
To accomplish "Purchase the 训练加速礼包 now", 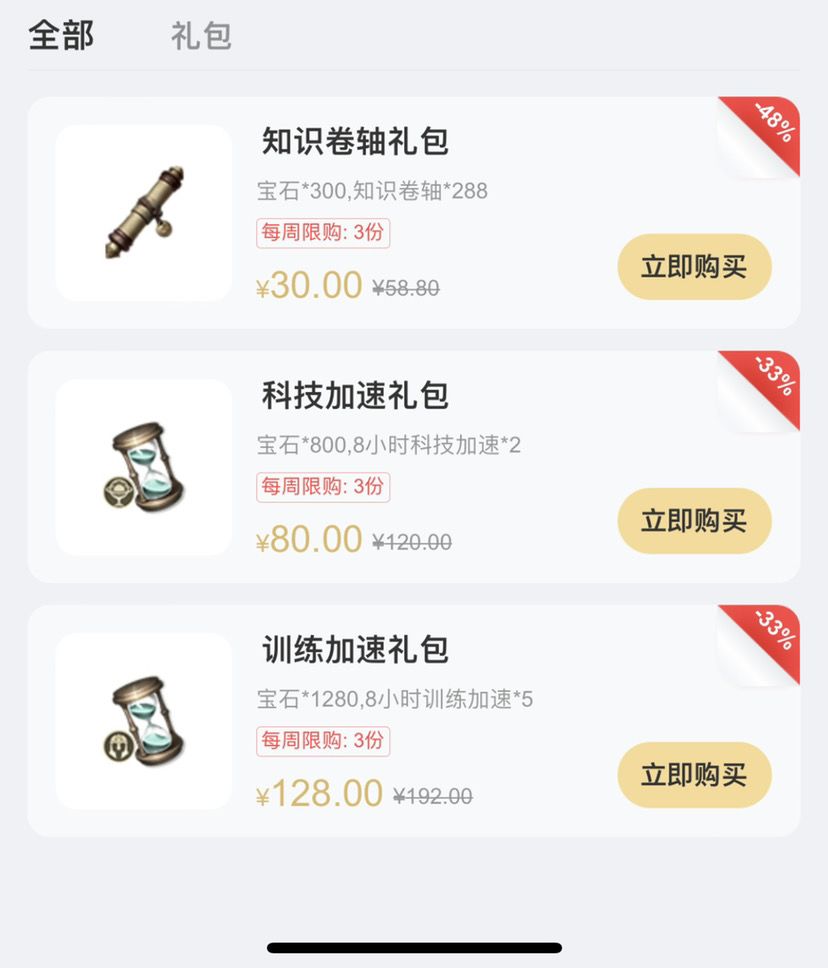I will 694,775.
